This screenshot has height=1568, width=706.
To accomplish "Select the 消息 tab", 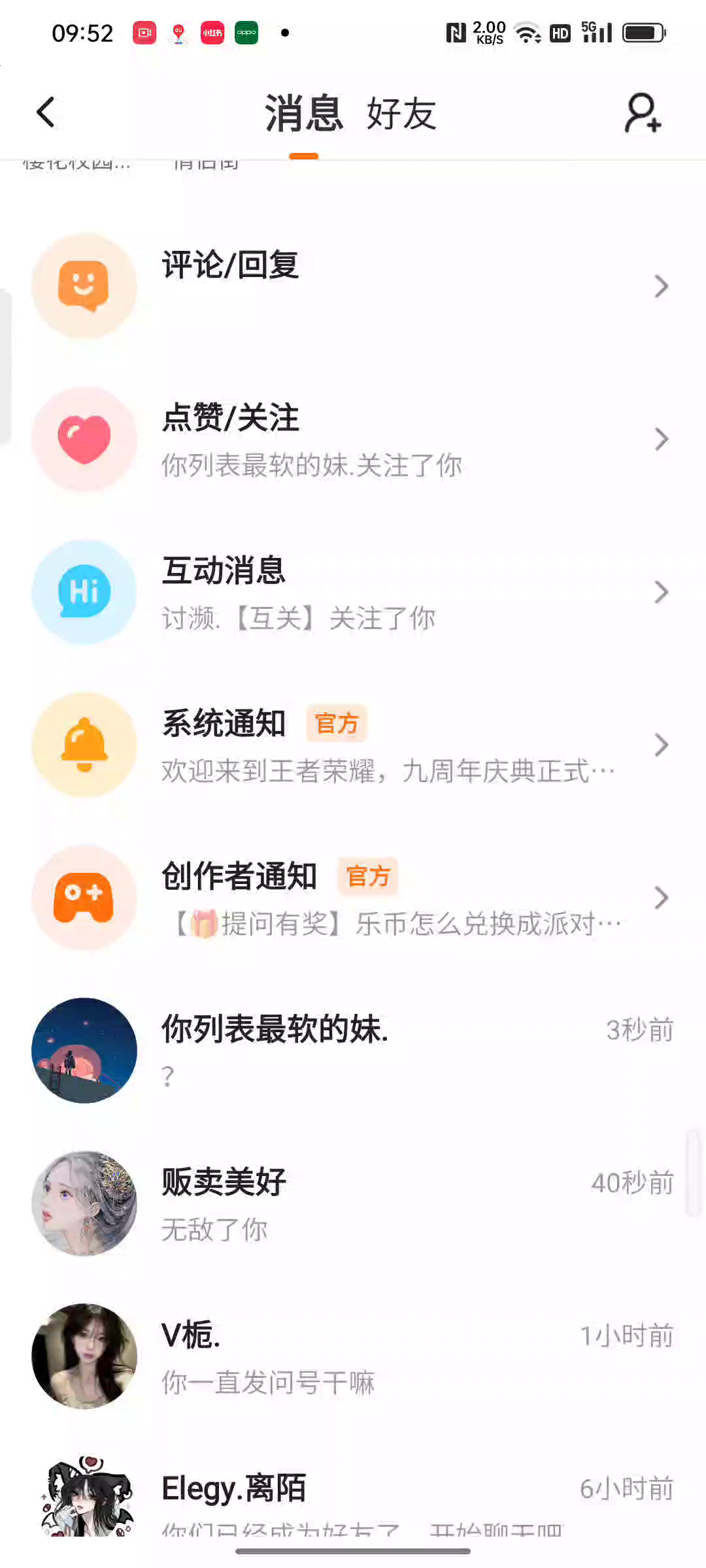I will coord(304,114).
